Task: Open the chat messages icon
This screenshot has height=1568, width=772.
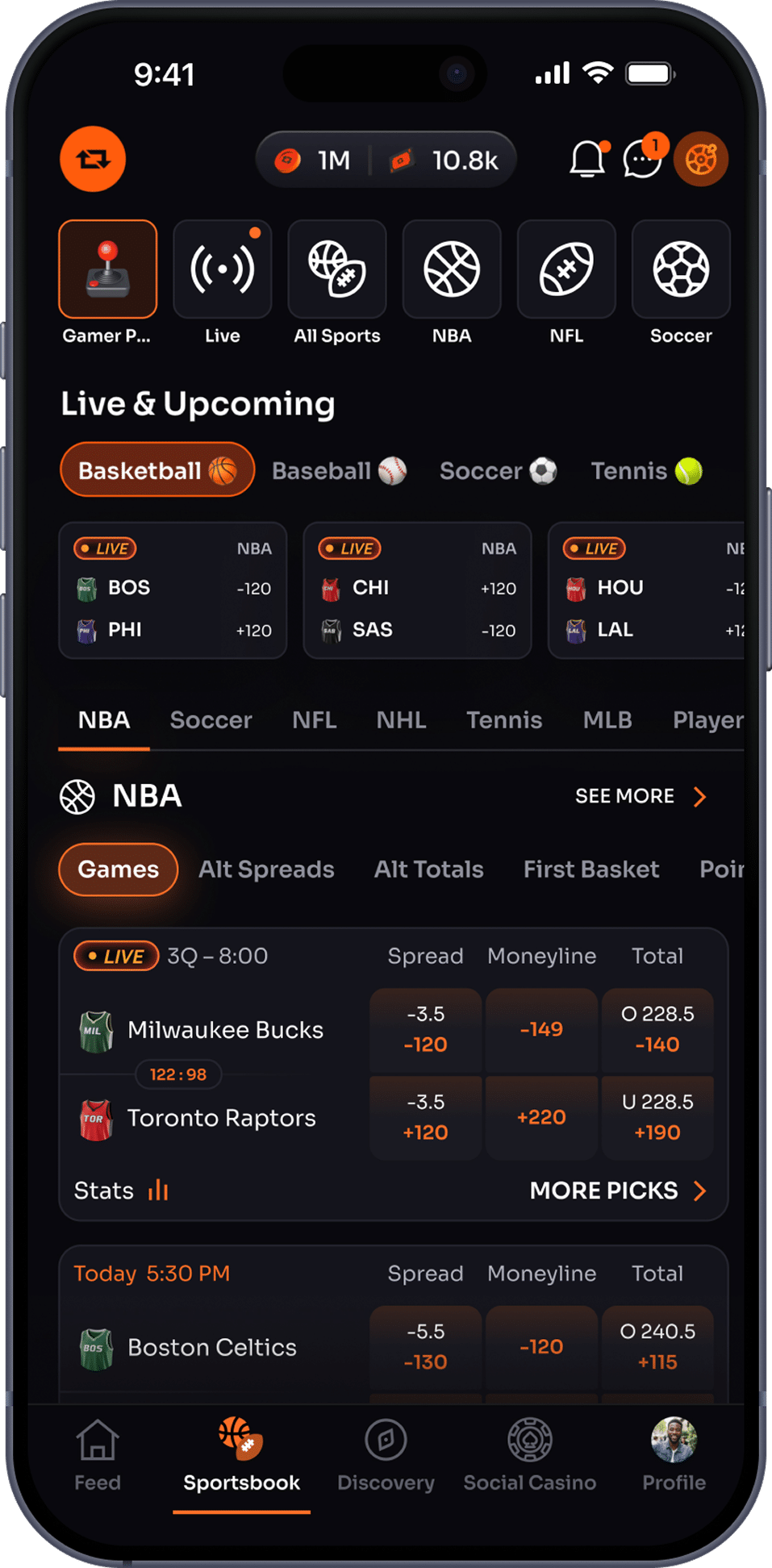Action: coord(643,159)
